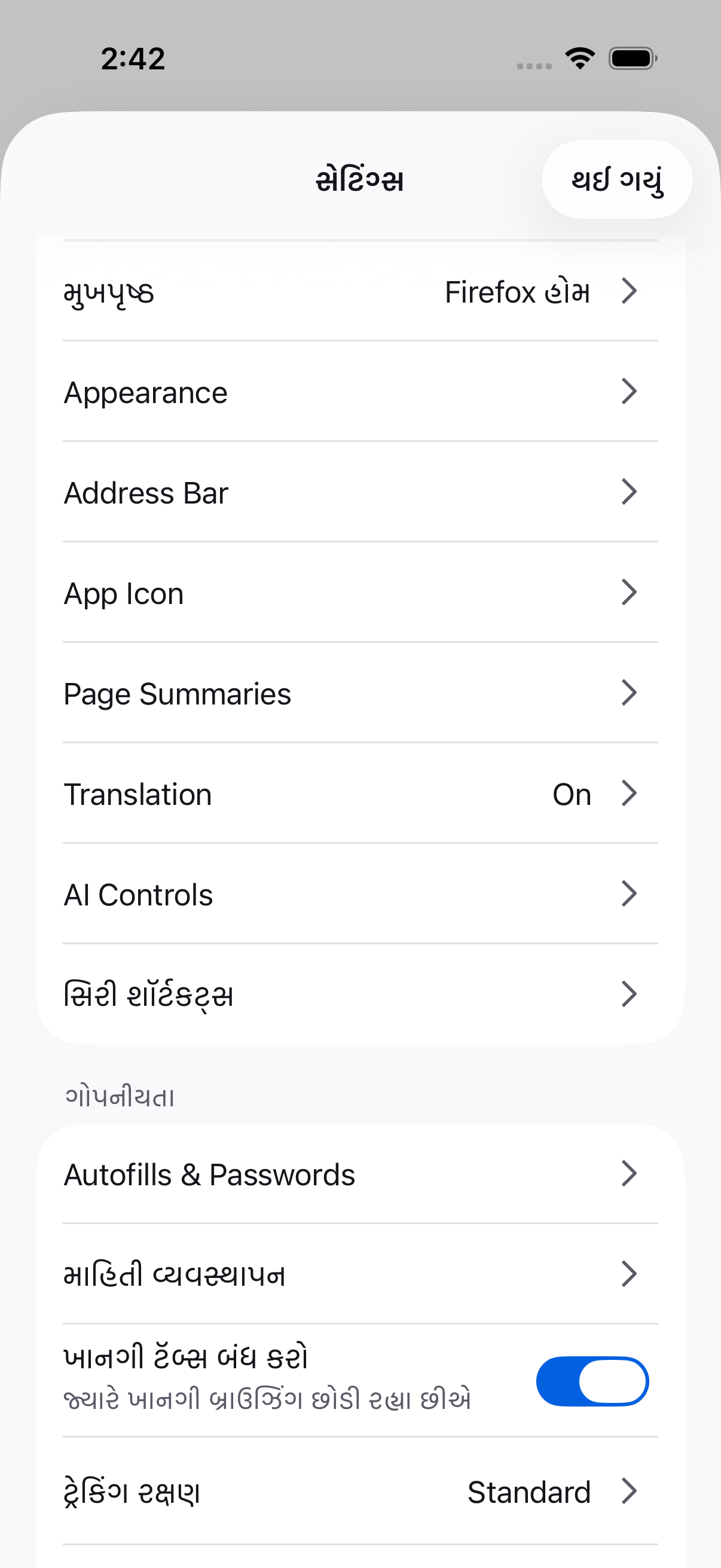Toggle ખાનગી ટૅબ્સ બંધ કરો switch off
This screenshot has width=721, height=1568.
[x=592, y=1381]
